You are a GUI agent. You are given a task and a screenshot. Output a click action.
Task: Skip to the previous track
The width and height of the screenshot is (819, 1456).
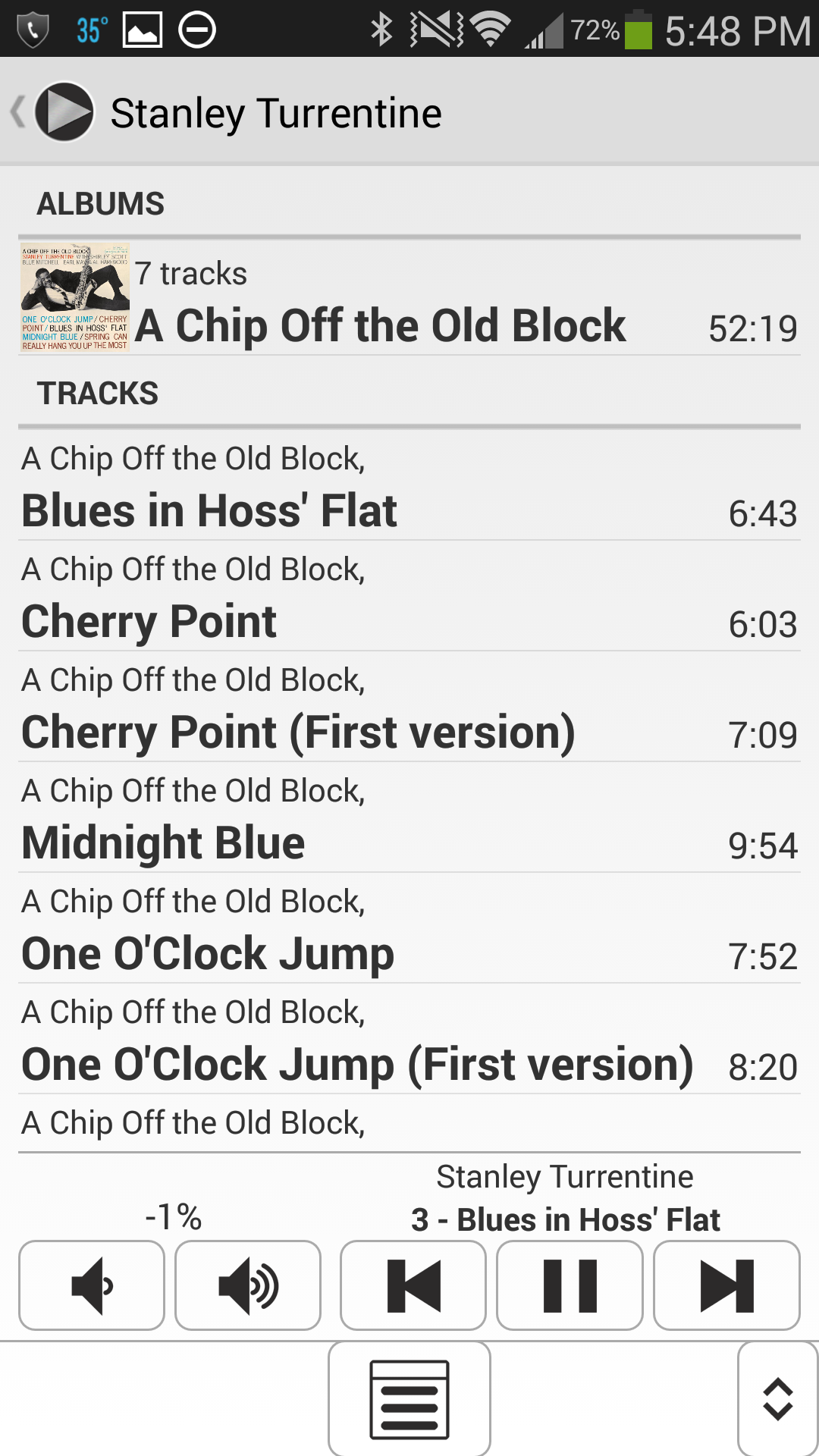pyautogui.click(x=413, y=1285)
